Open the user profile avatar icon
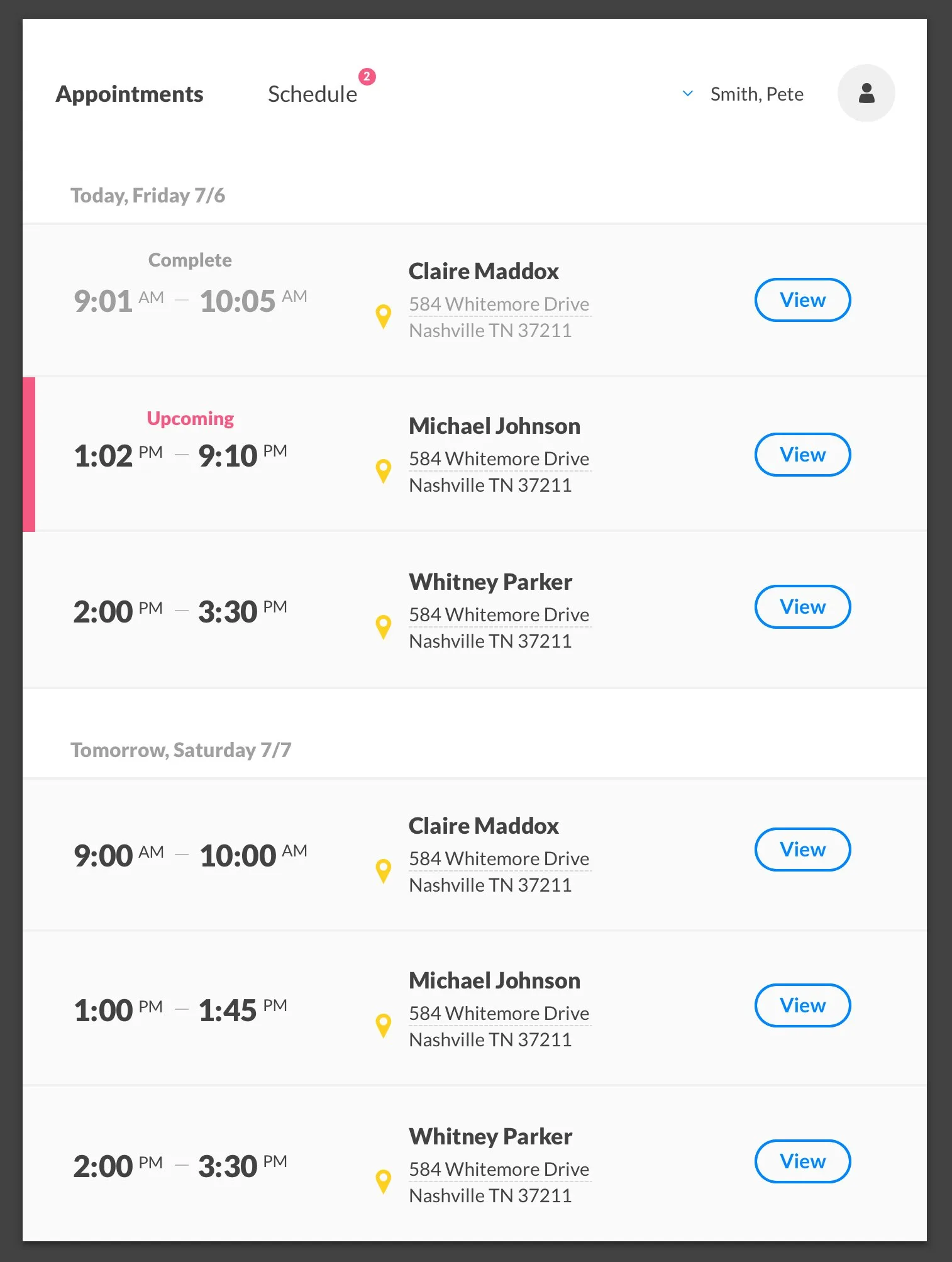 [x=866, y=93]
